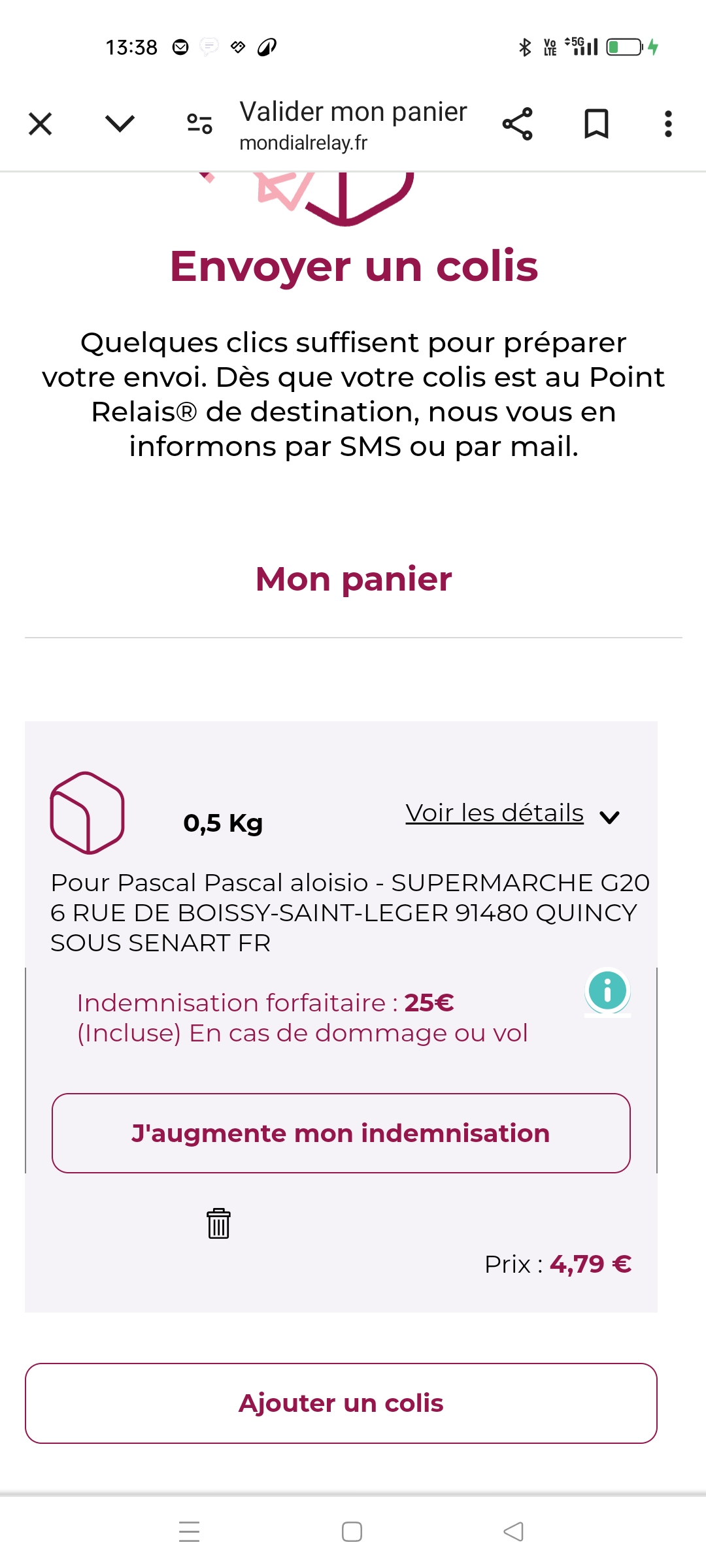The height and width of the screenshot is (1568, 706).
Task: Bookmark this mondialrelay.fr page
Action: click(x=596, y=124)
